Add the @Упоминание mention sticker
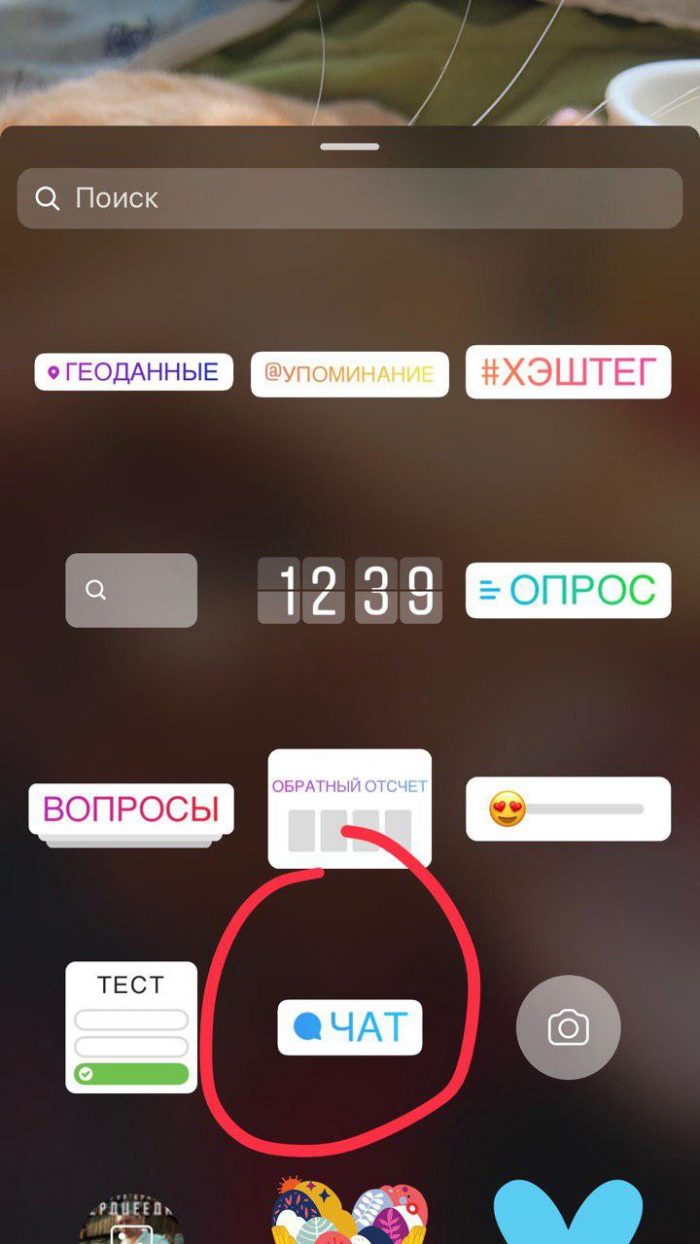The width and height of the screenshot is (700, 1244). click(x=349, y=374)
